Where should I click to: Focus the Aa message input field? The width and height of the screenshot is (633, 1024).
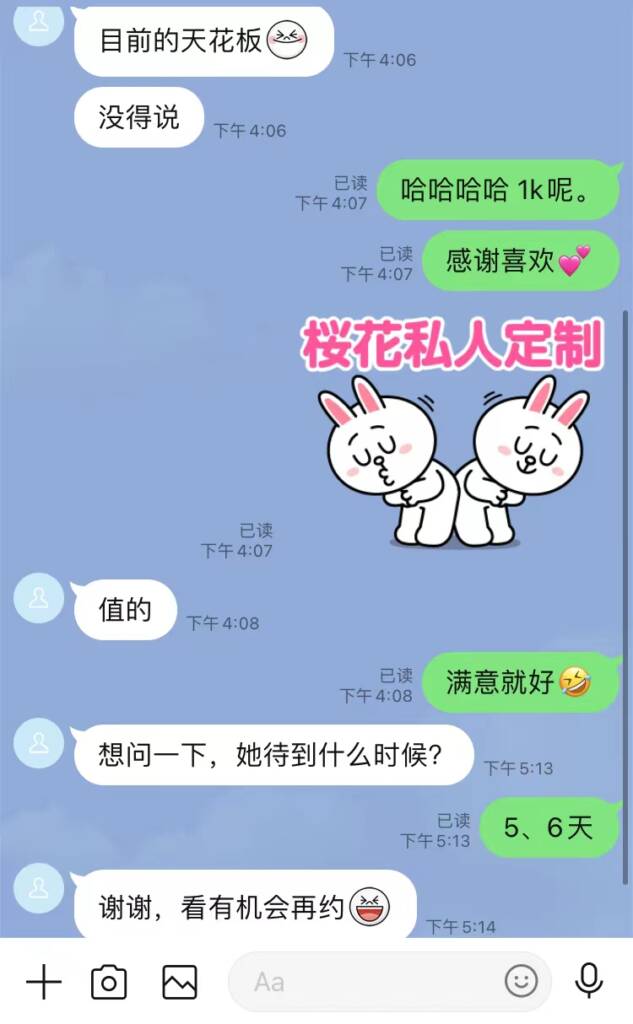tap(370, 982)
